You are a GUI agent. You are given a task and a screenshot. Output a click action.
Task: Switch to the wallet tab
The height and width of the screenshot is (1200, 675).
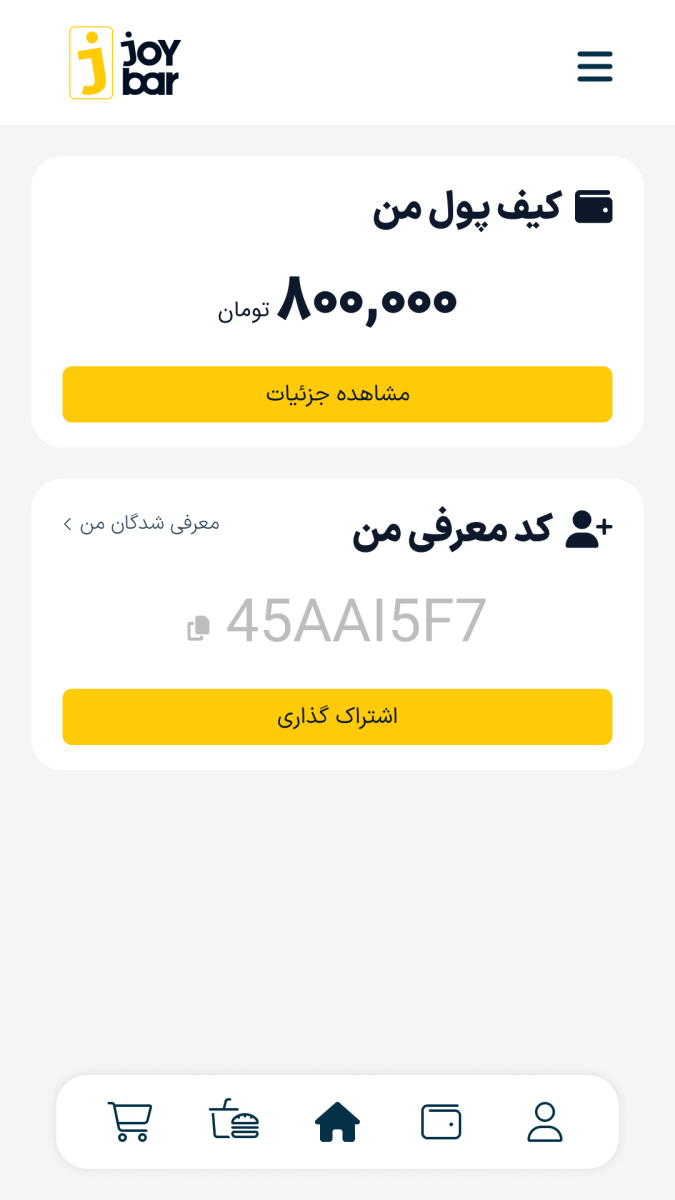[x=441, y=1121]
